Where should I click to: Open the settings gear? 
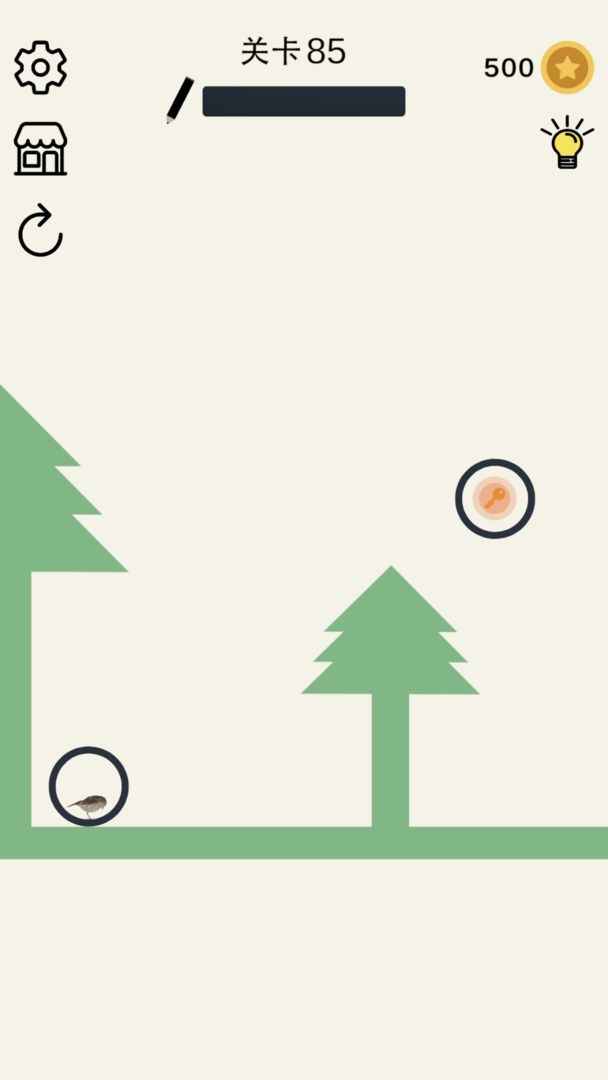[x=40, y=67]
